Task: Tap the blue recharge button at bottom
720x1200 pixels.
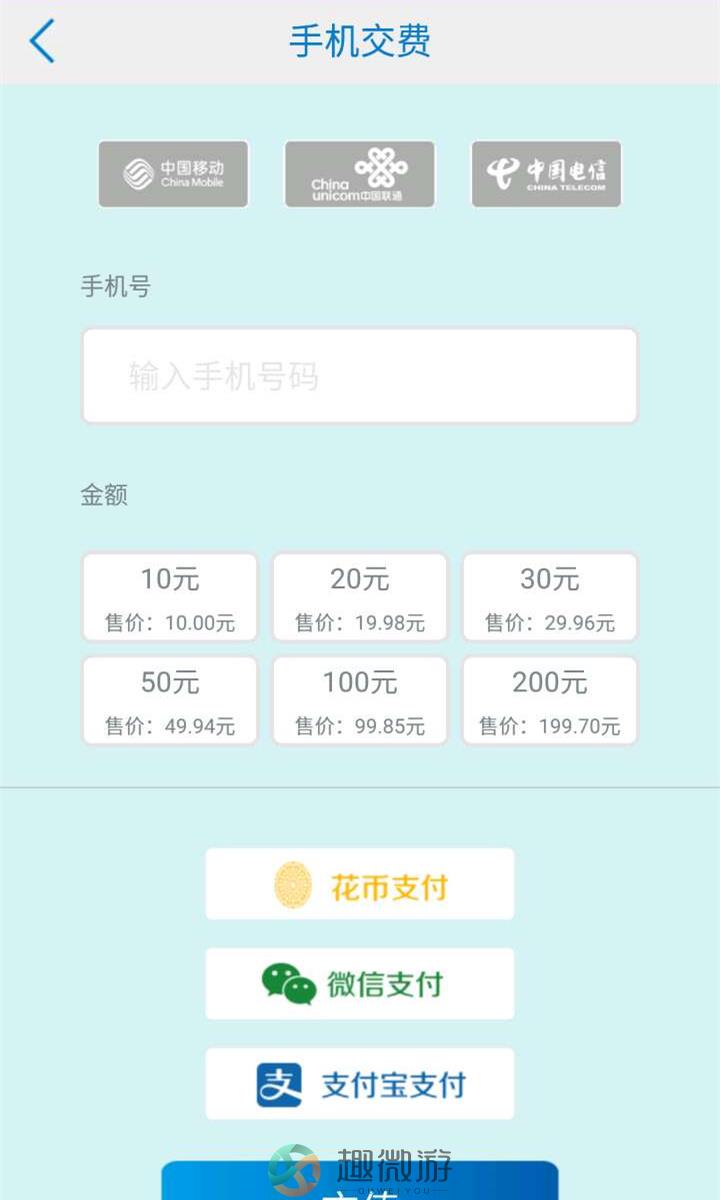Action: pyautogui.click(x=360, y=1181)
